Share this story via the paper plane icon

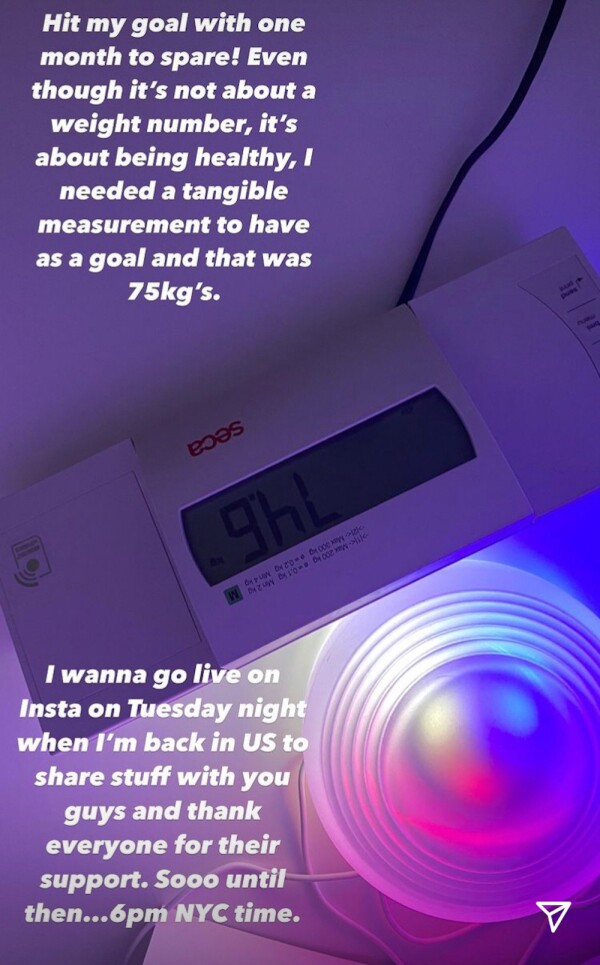pyautogui.click(x=552, y=916)
